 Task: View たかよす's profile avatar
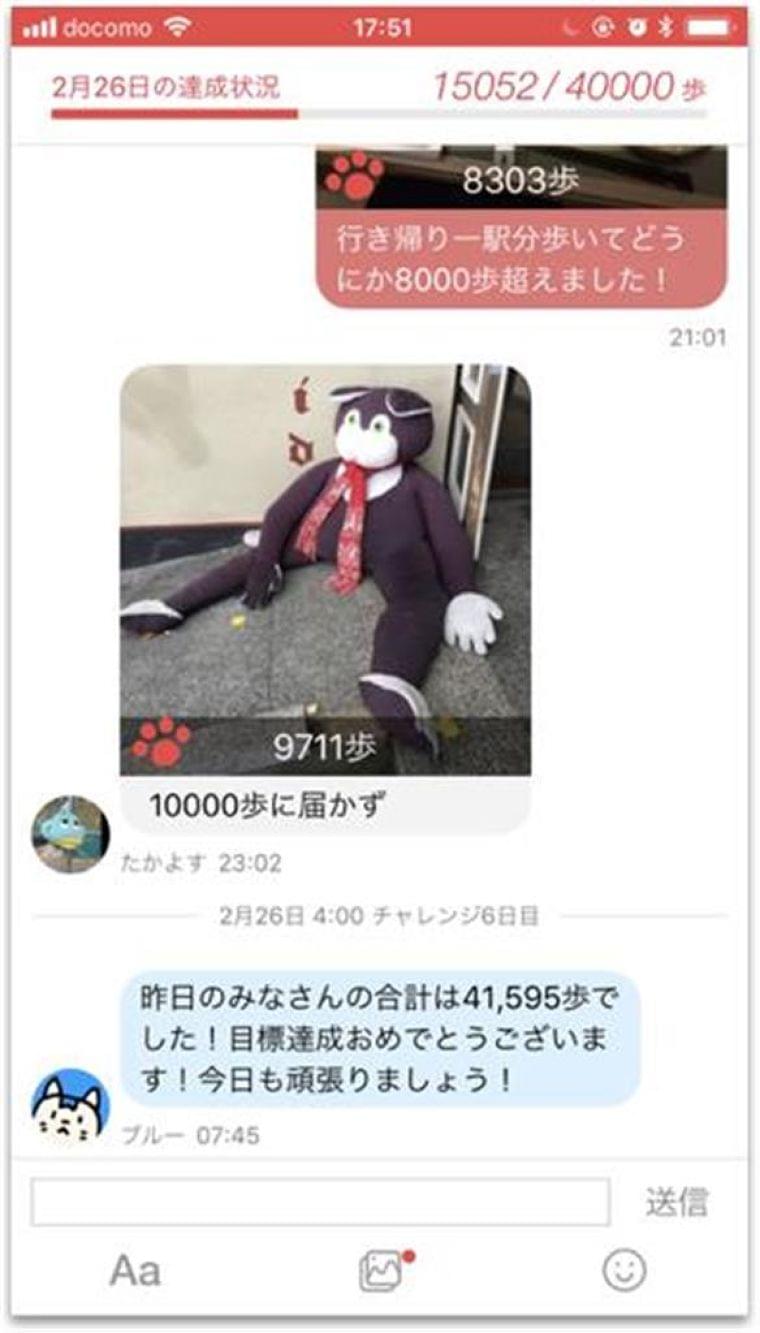pyautogui.click(x=70, y=834)
